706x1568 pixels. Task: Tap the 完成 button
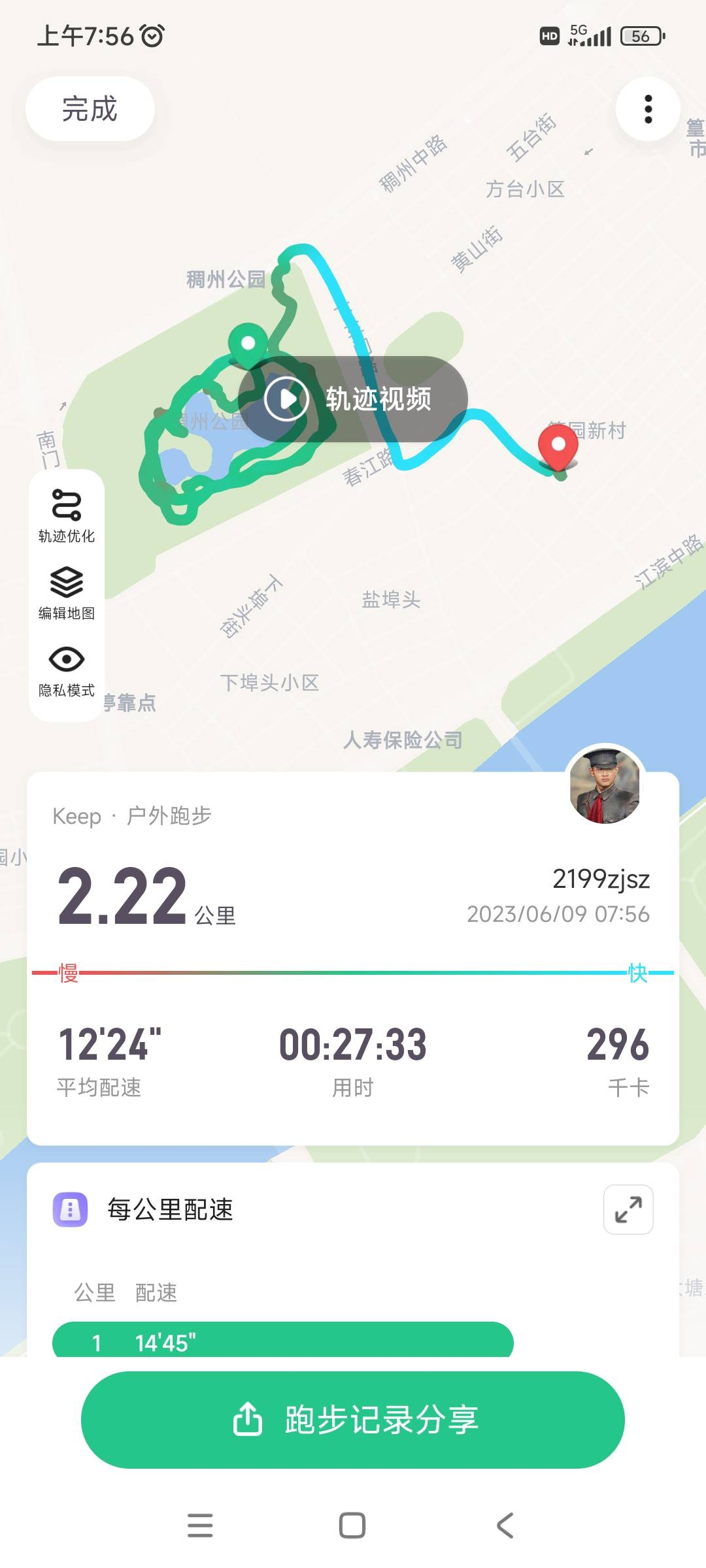click(x=90, y=108)
